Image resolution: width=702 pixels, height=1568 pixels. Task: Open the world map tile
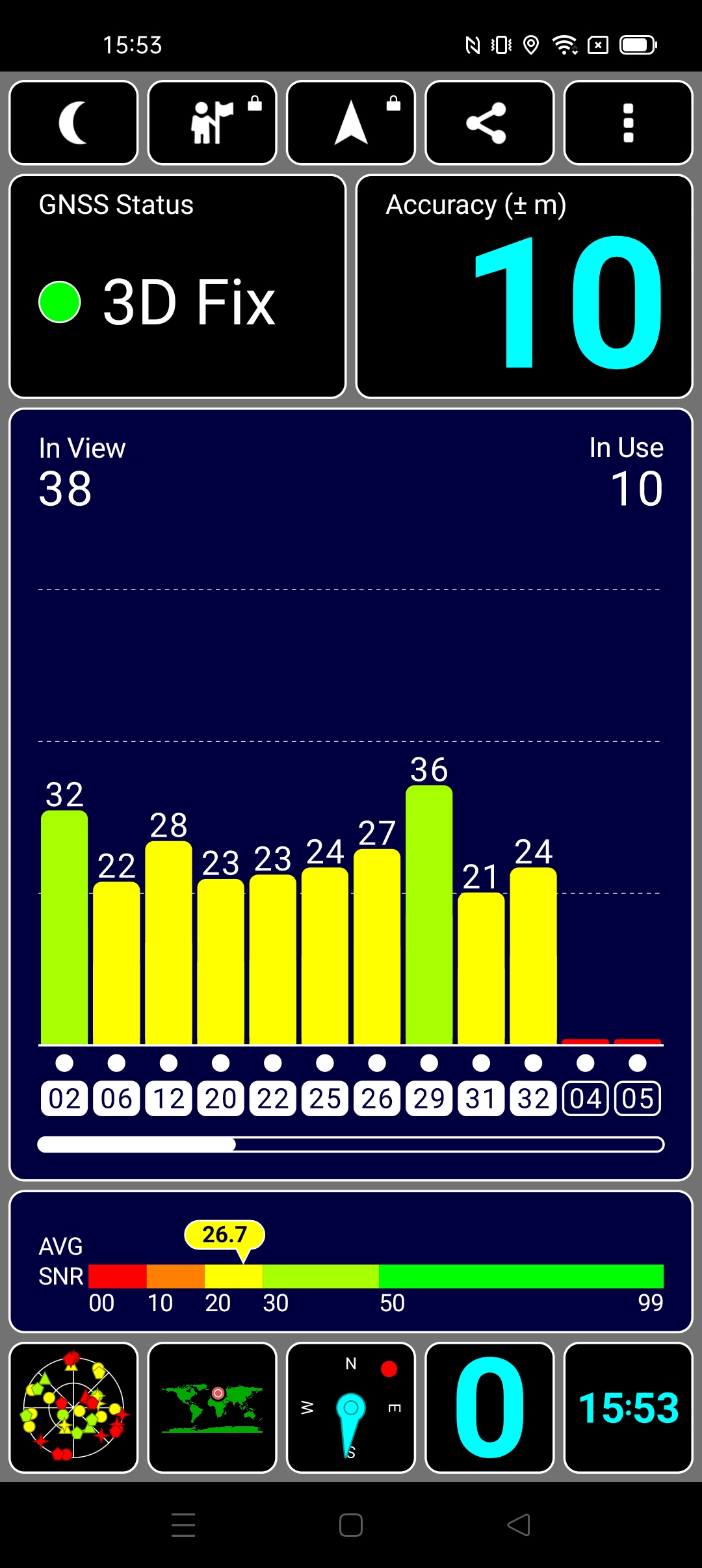click(x=213, y=1407)
